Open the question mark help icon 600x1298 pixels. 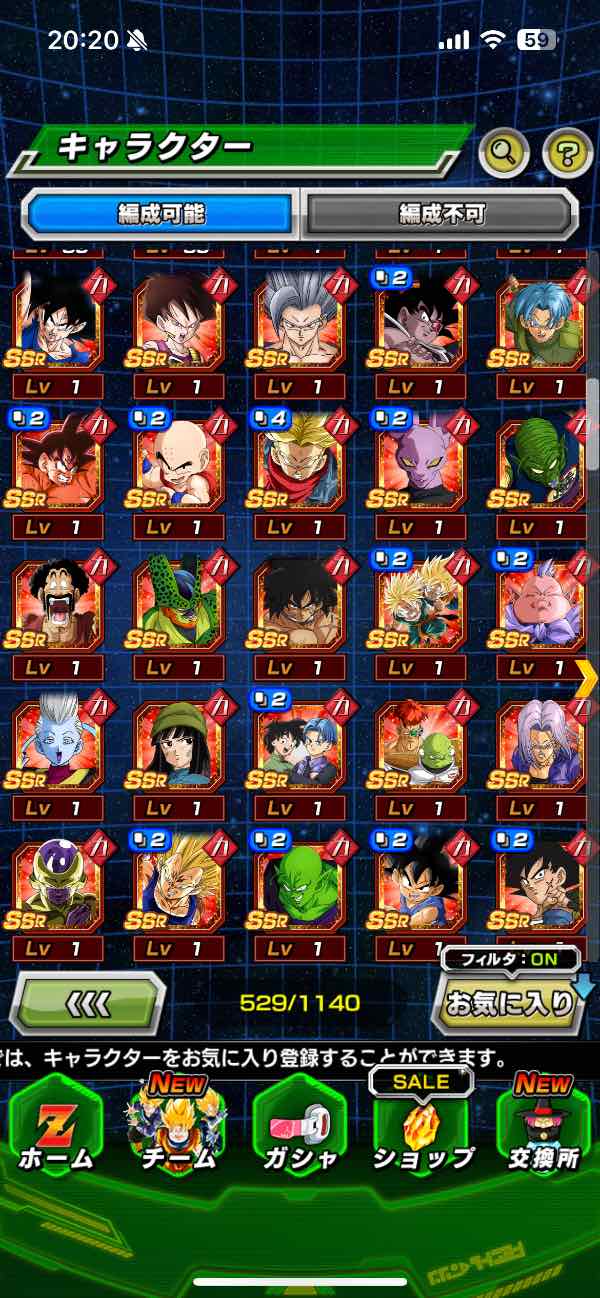click(x=566, y=153)
